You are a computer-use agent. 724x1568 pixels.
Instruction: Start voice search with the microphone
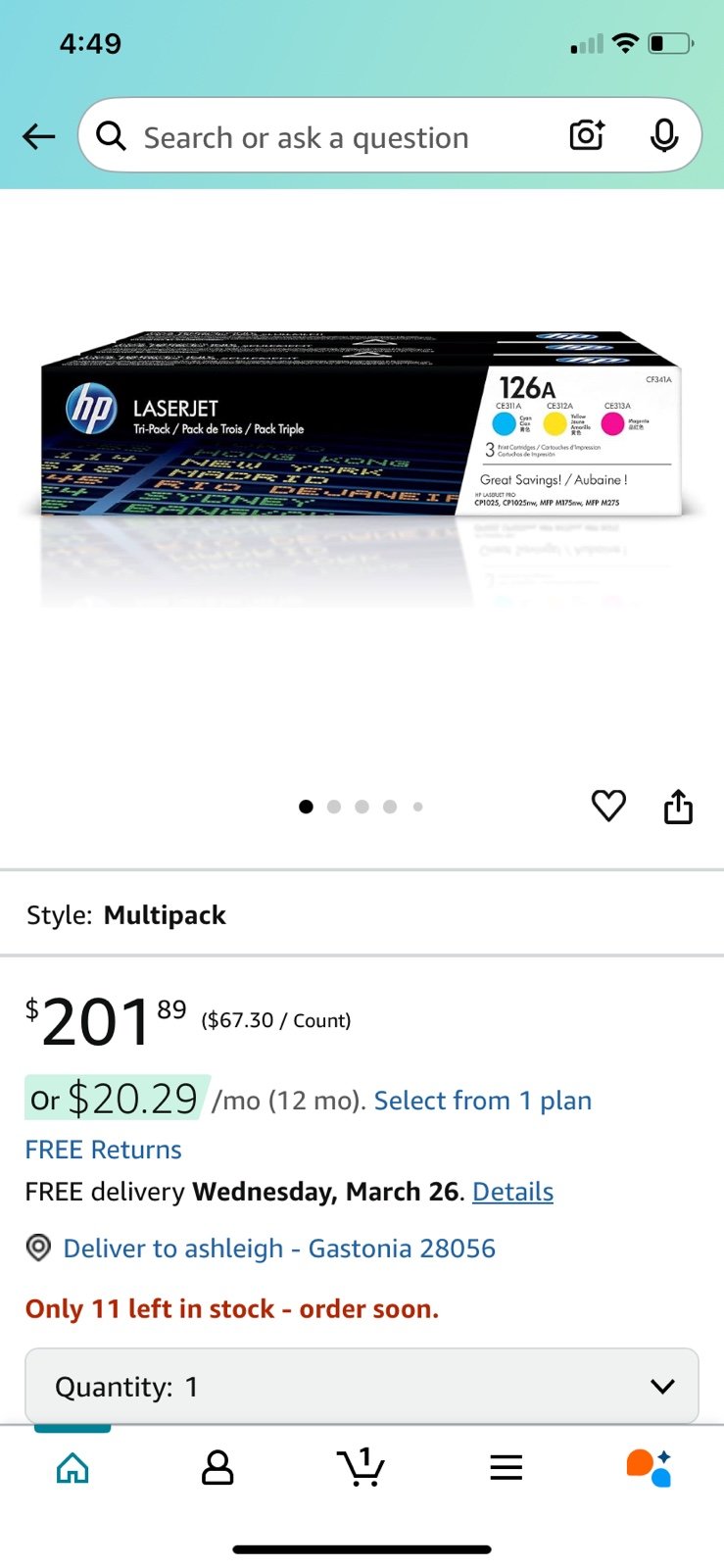tap(664, 135)
